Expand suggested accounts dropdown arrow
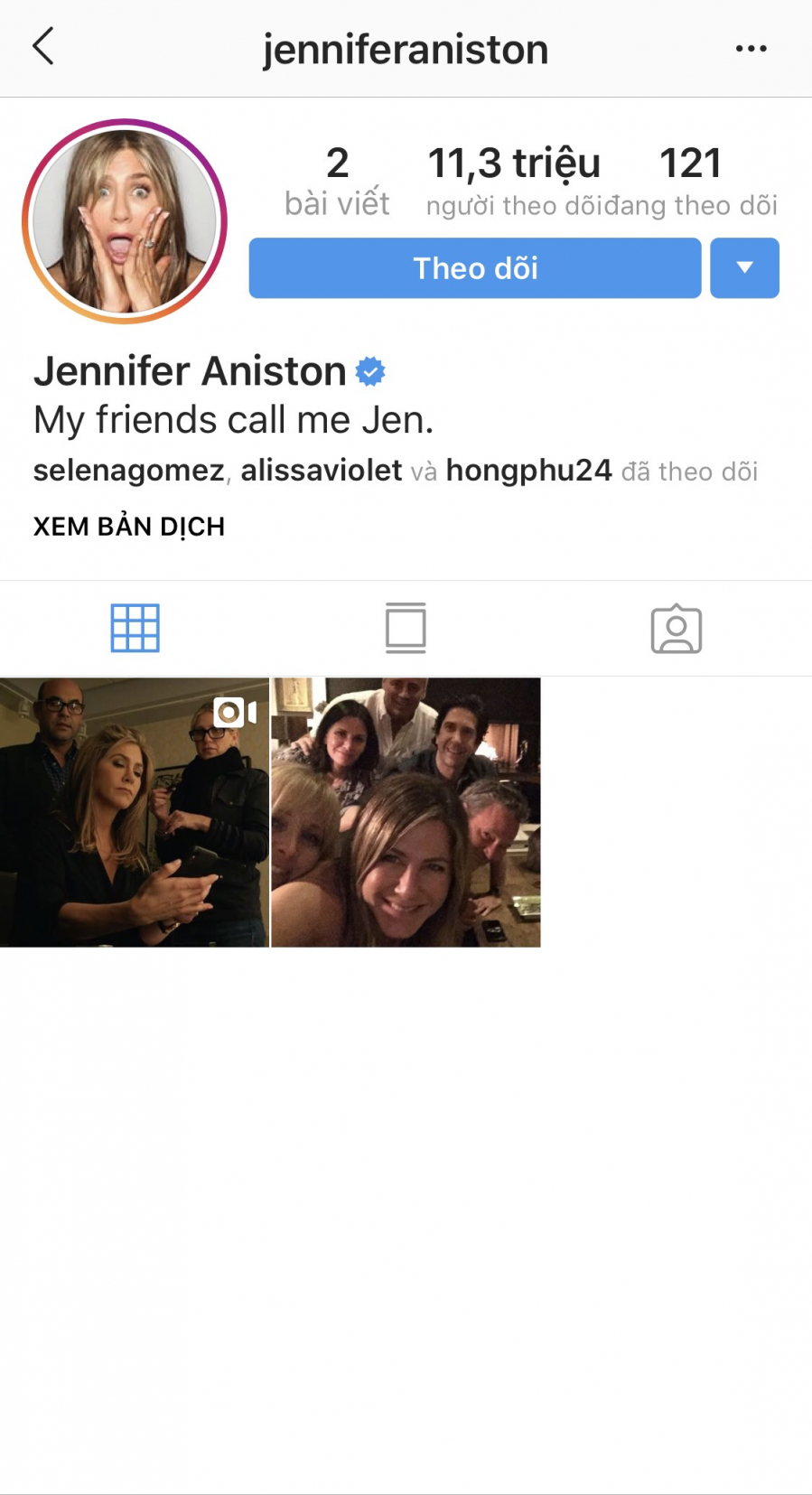This screenshot has width=812, height=1495. tap(744, 268)
